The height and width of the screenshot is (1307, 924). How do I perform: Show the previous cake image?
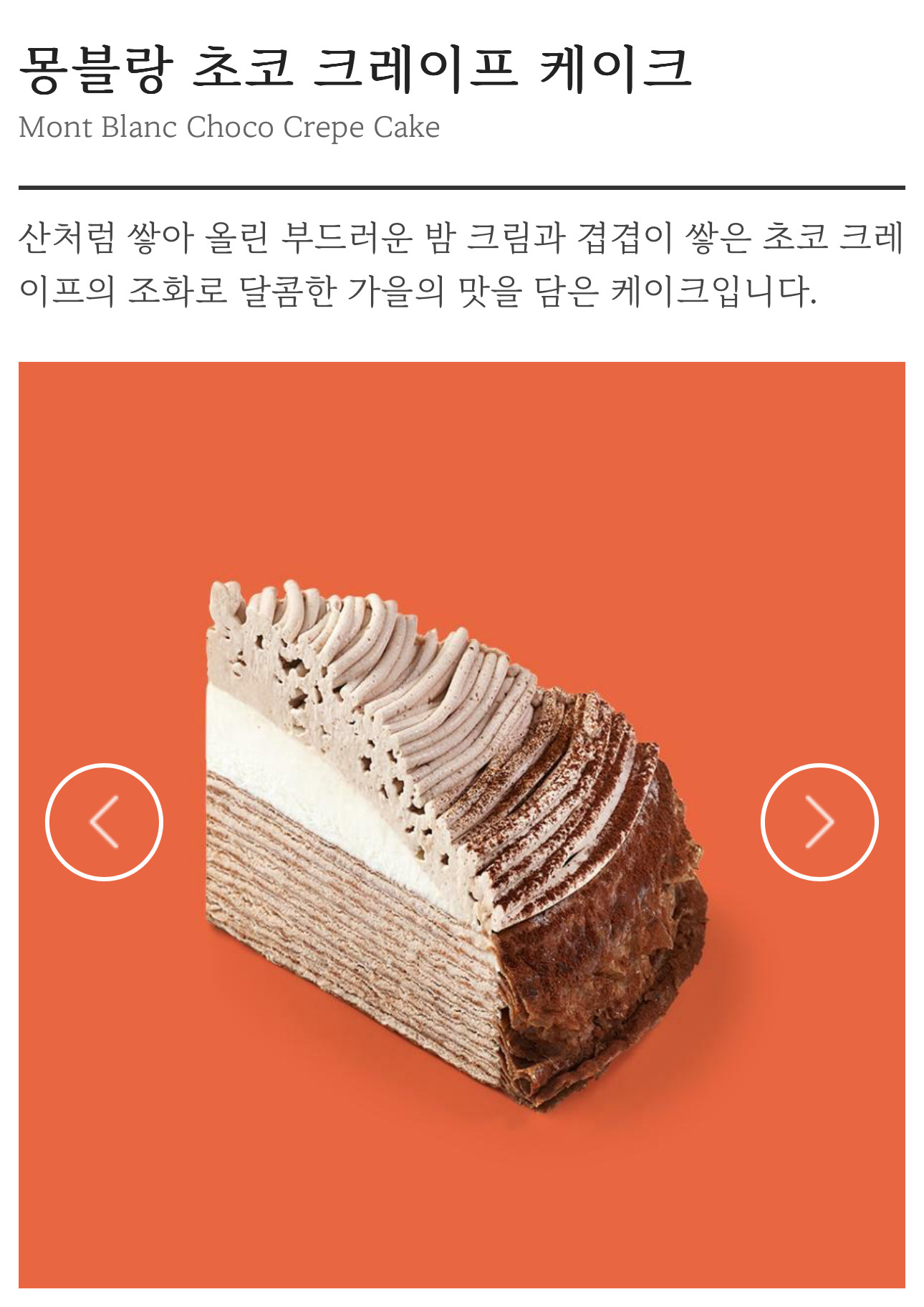(x=105, y=821)
